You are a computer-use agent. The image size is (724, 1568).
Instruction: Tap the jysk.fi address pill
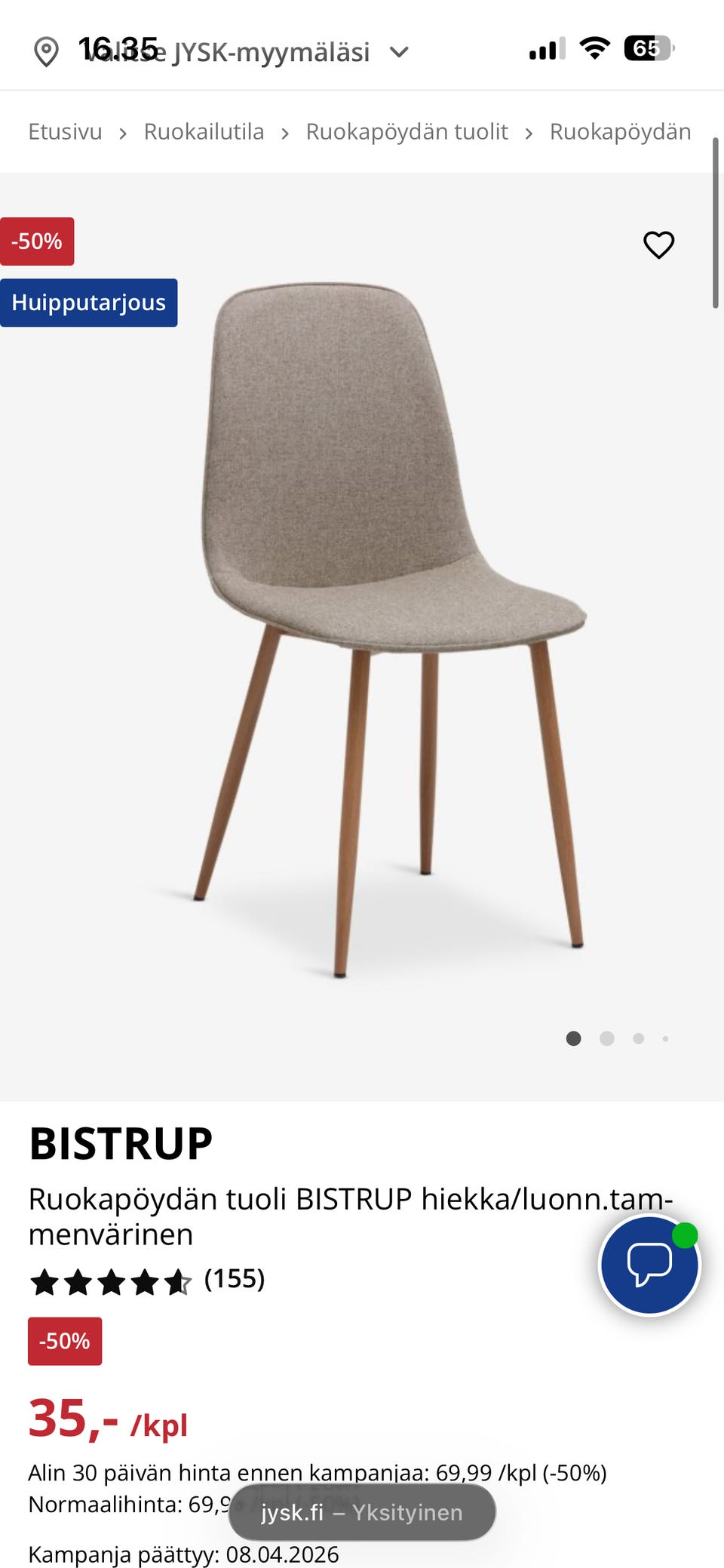[362, 1512]
